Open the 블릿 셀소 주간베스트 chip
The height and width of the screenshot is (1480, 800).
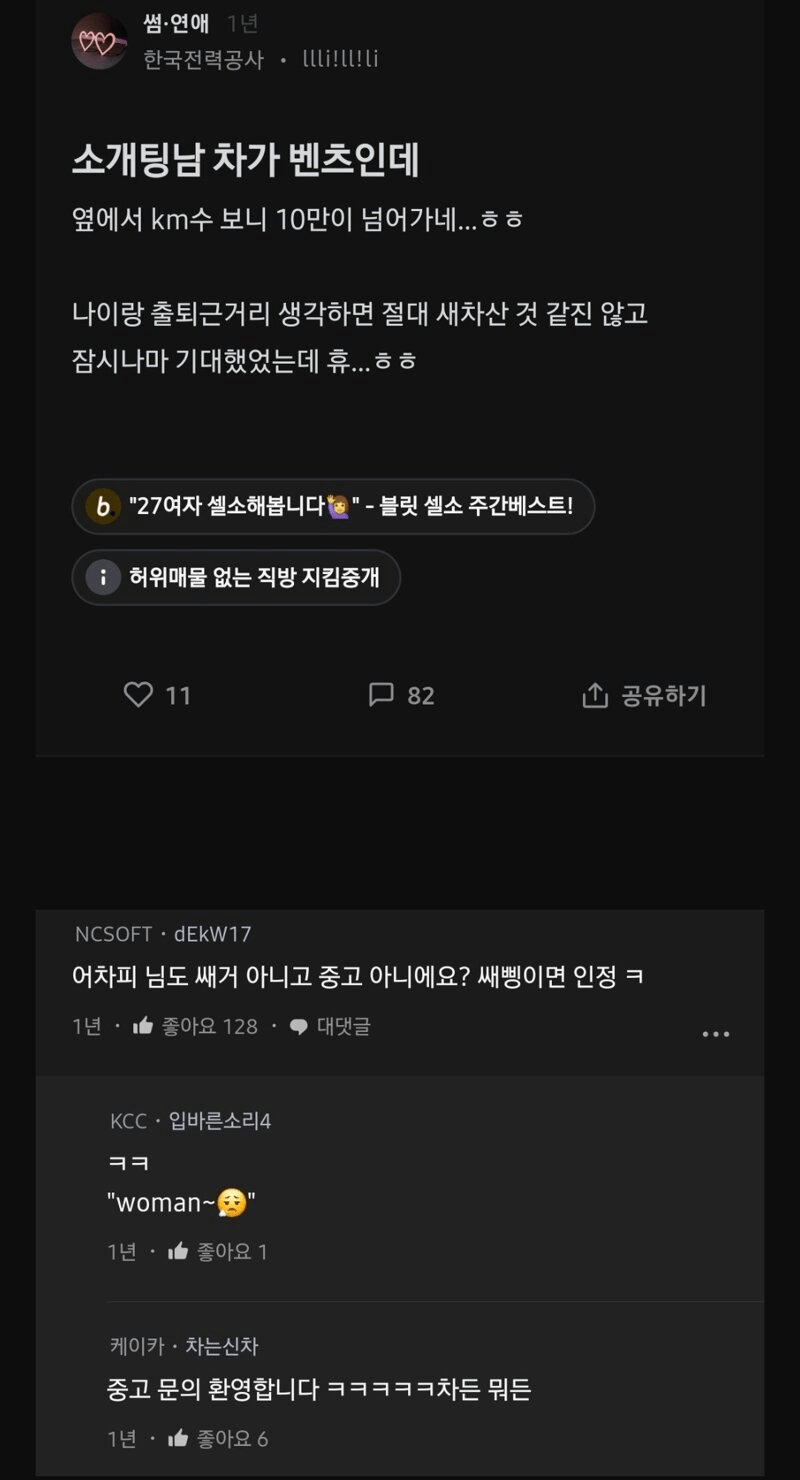pyautogui.click(x=333, y=507)
